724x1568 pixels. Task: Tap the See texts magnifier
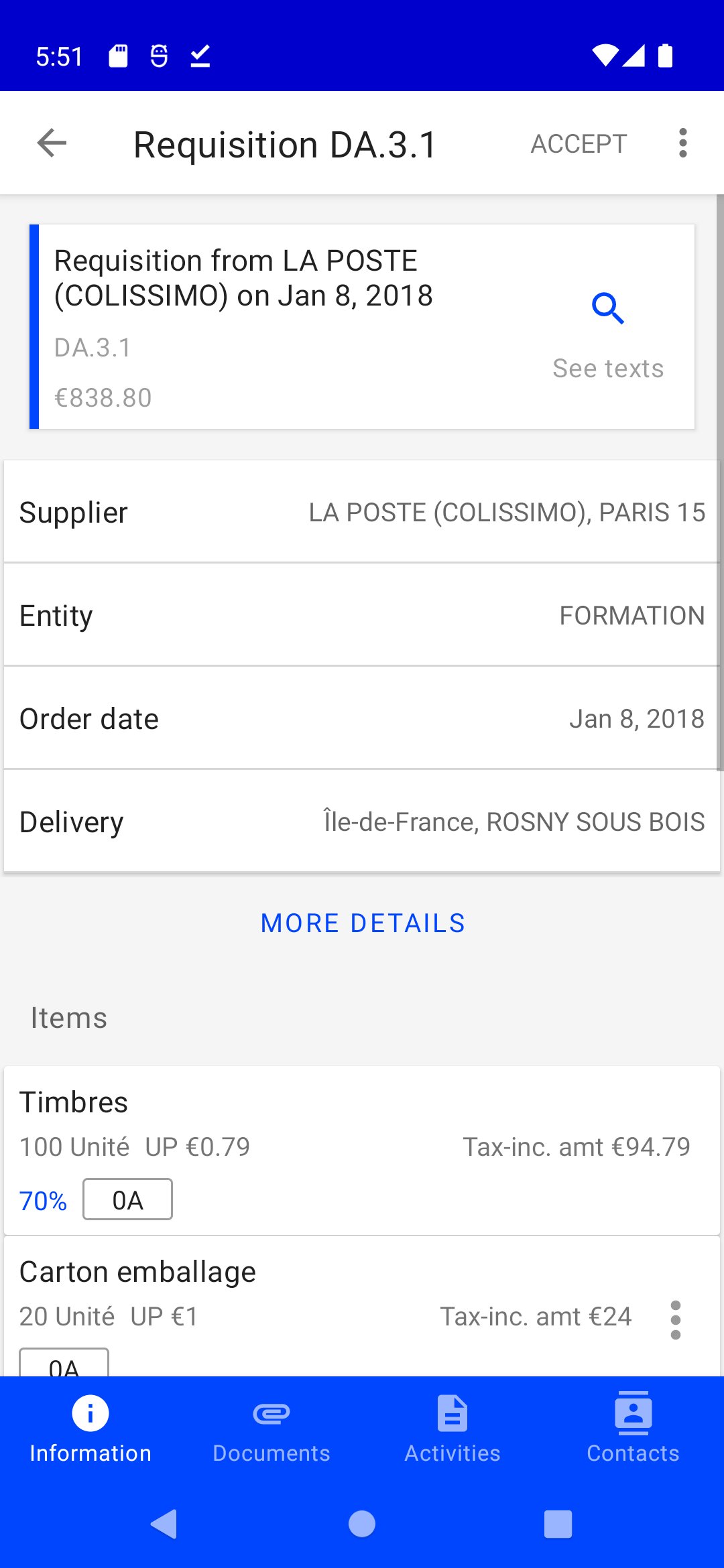tap(607, 309)
